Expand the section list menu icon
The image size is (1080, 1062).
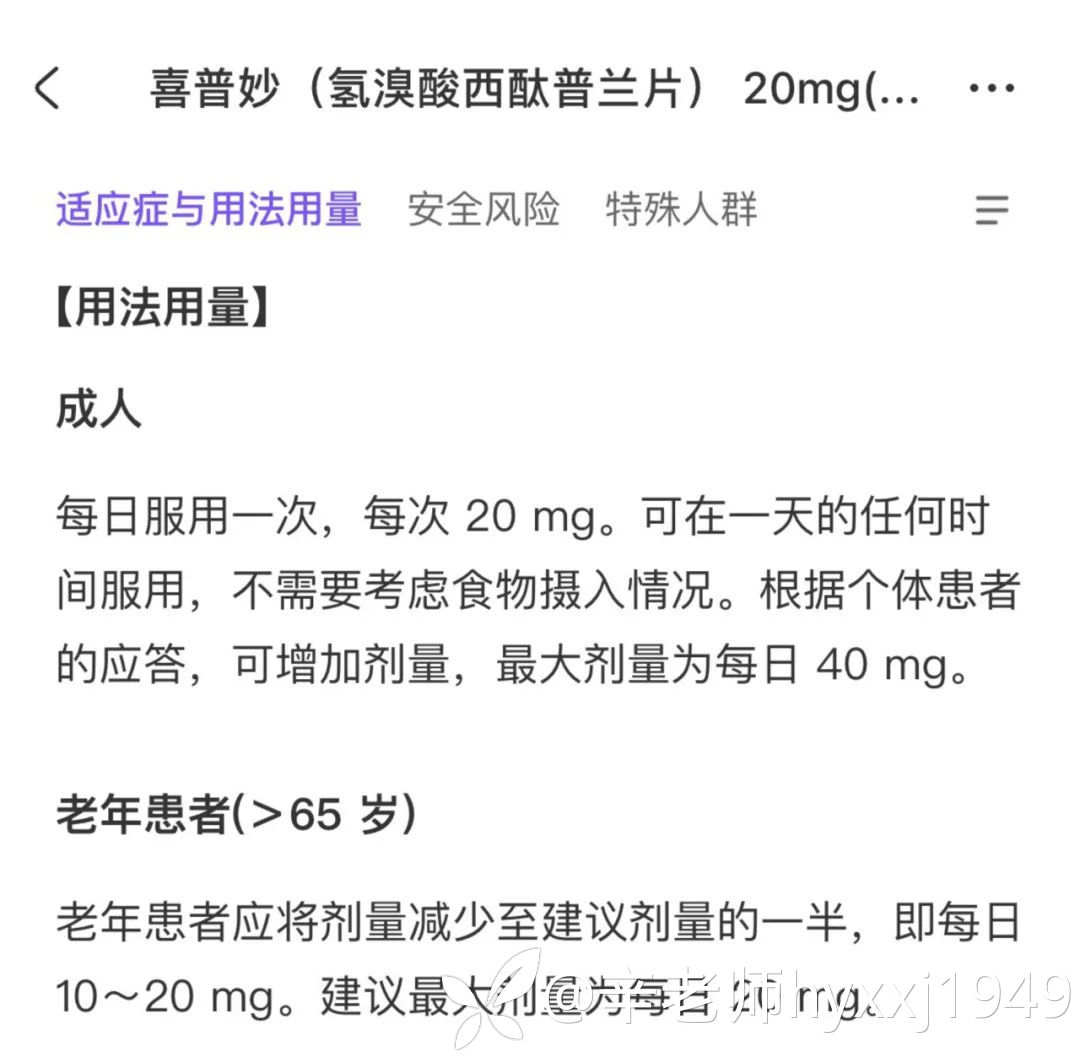click(x=991, y=210)
